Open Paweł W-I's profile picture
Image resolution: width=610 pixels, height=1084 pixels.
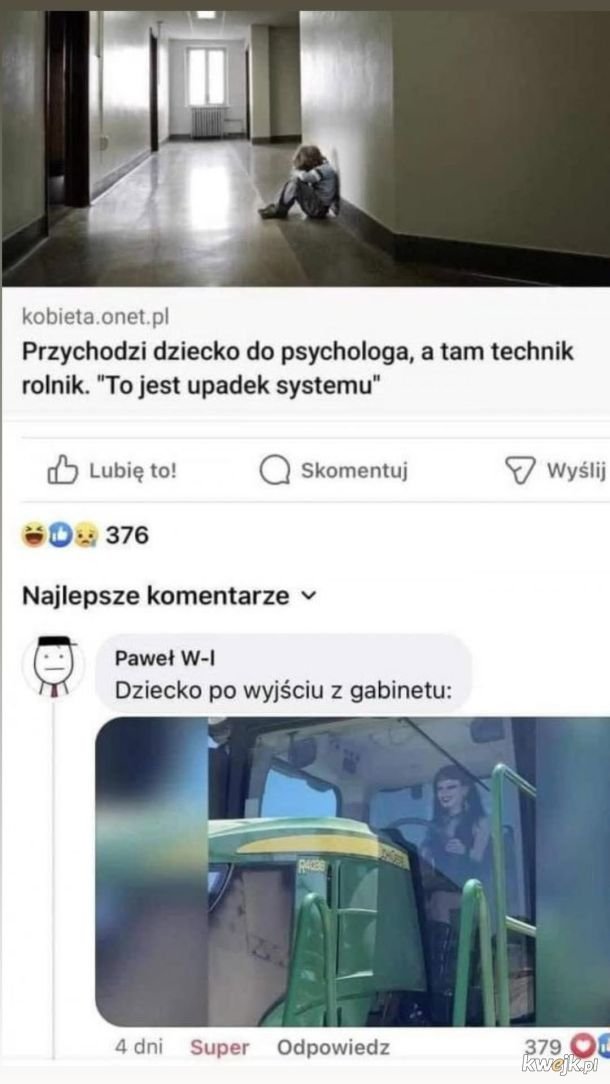pyautogui.click(x=53, y=666)
